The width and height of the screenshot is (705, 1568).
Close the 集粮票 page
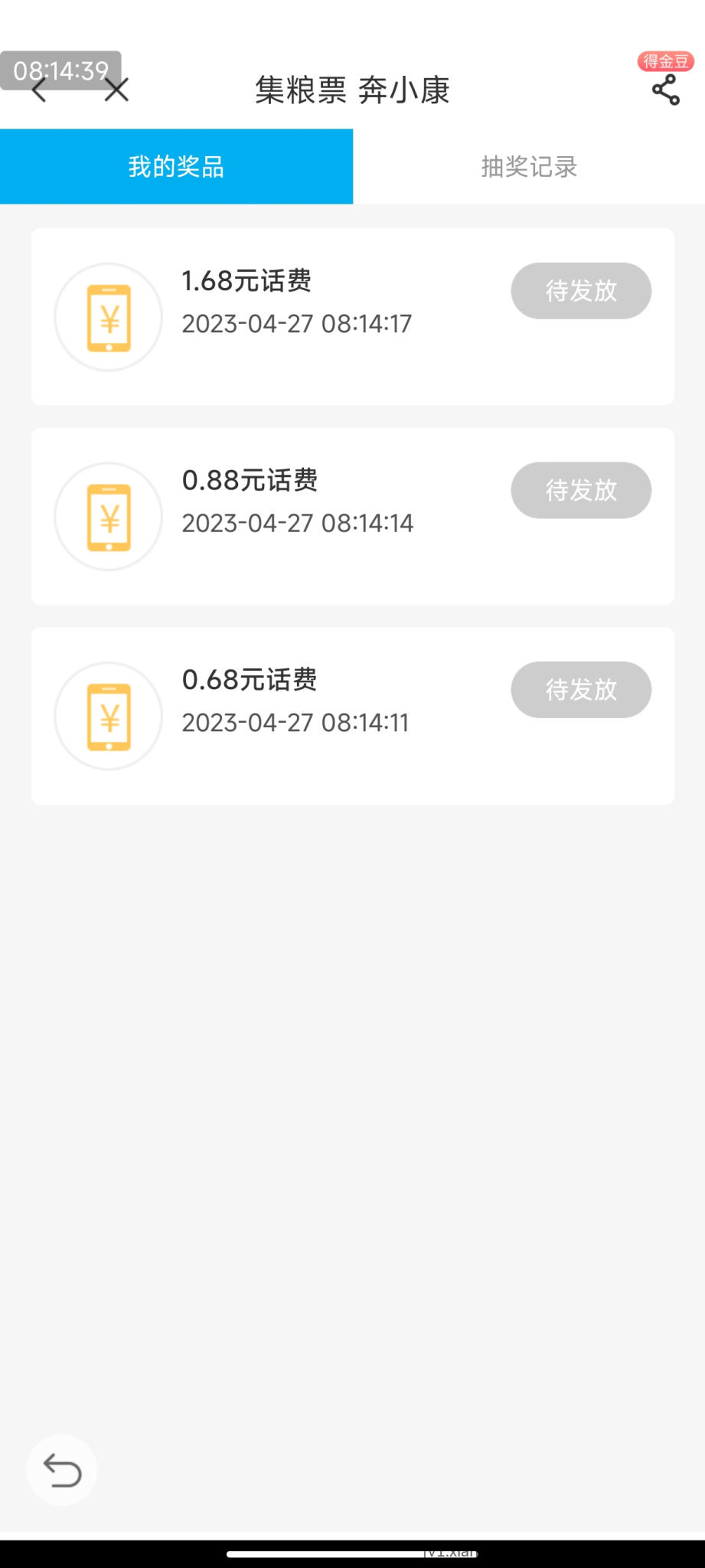[116, 90]
